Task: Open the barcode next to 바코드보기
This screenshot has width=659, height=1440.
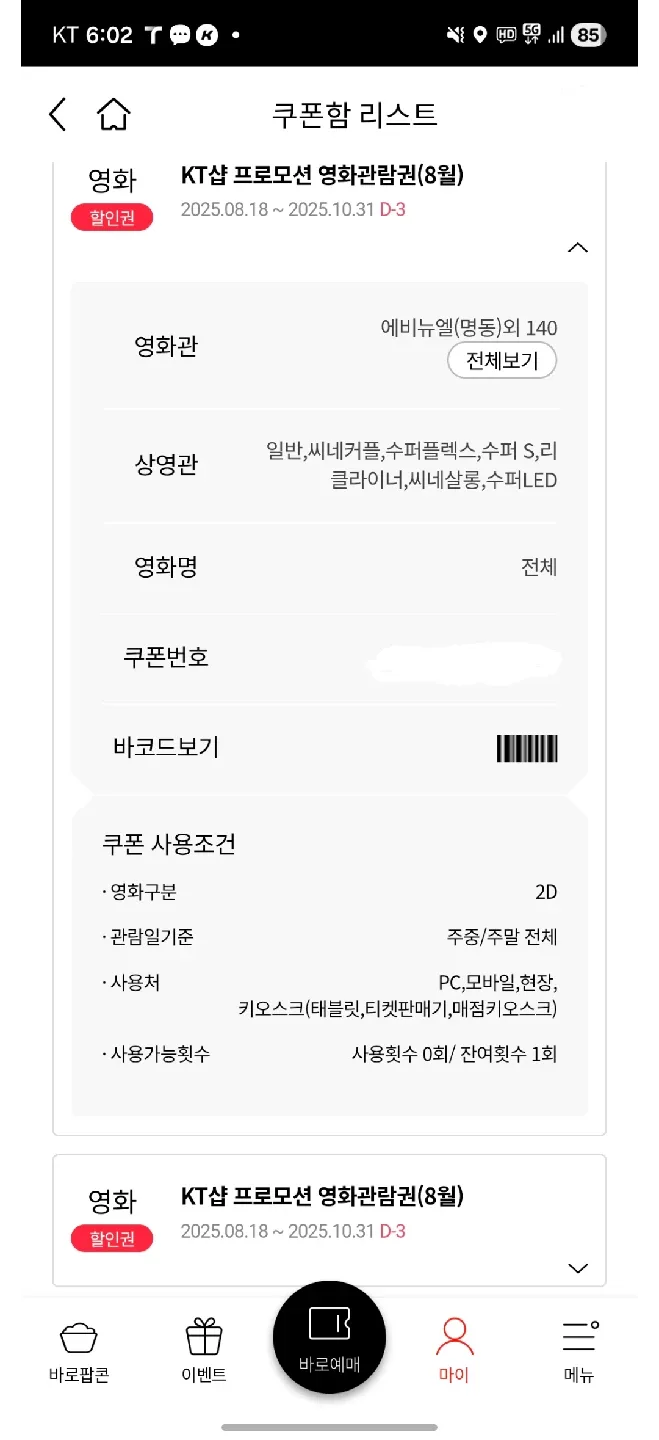Action: click(x=527, y=748)
